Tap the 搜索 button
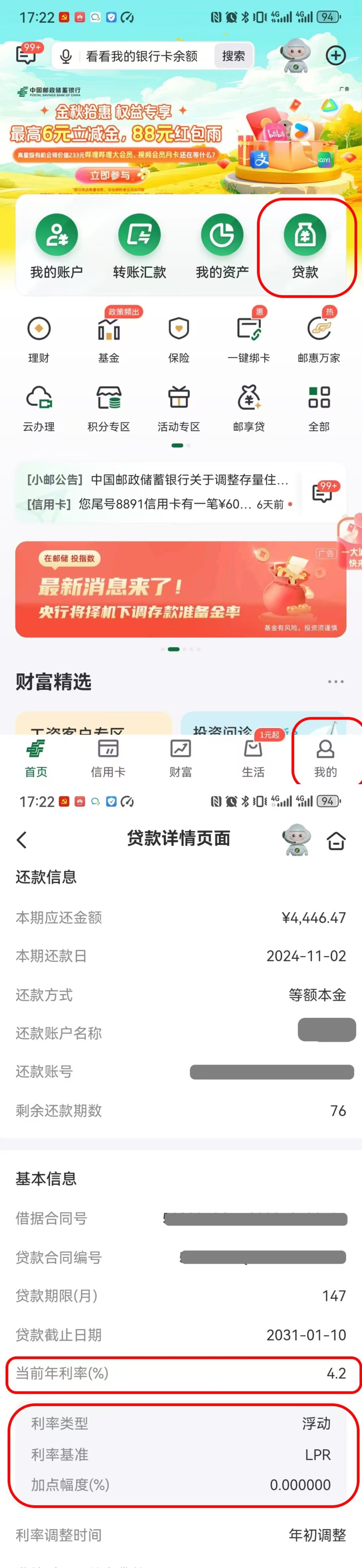 tap(233, 57)
